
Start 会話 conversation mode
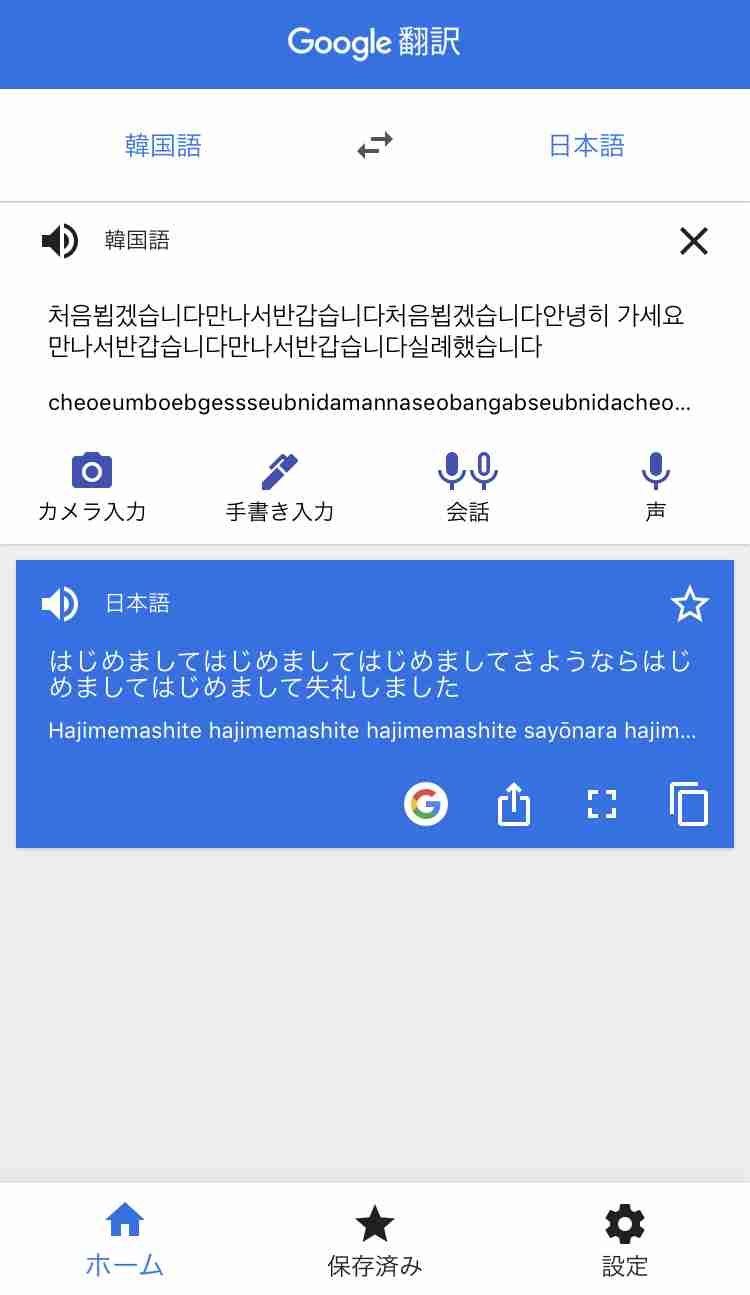pos(468,486)
